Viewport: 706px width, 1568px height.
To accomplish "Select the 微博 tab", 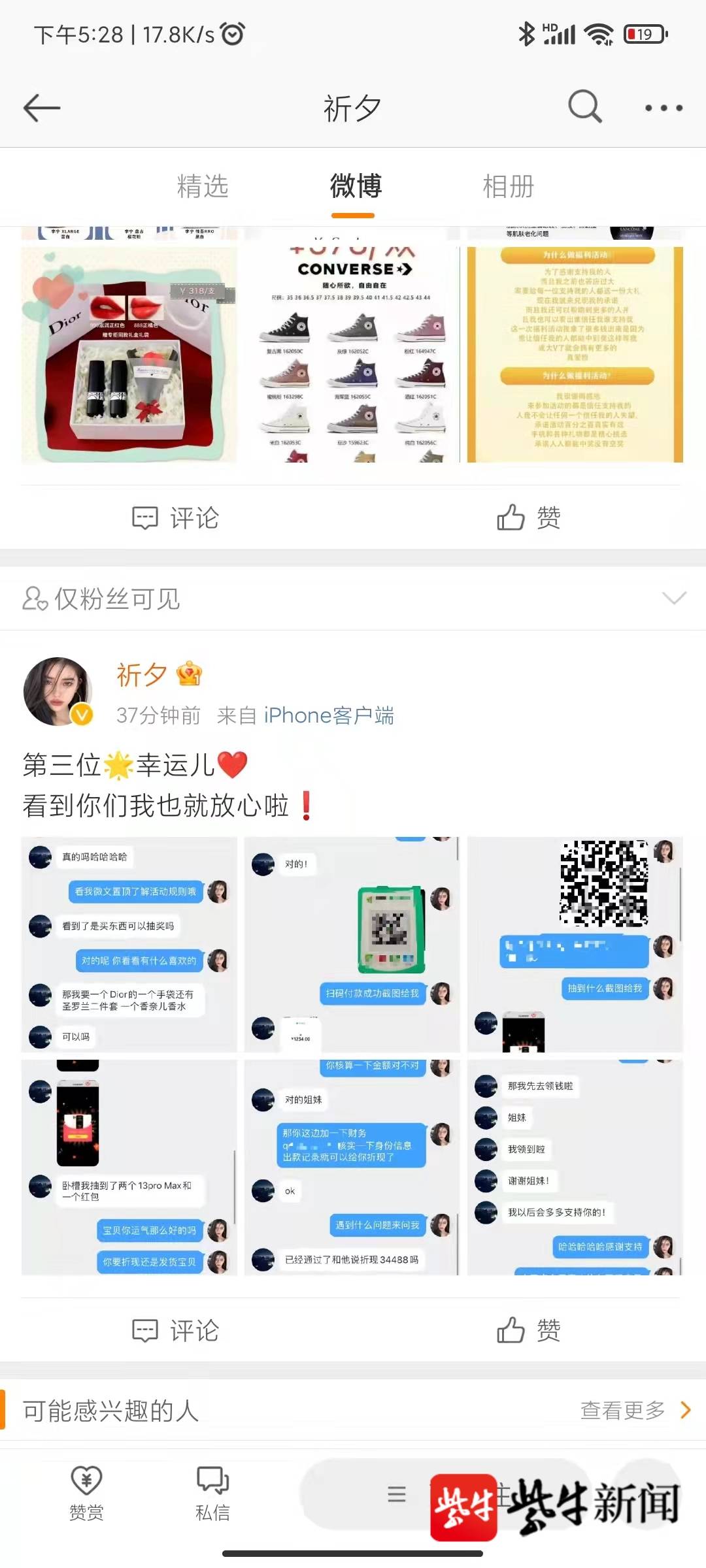I will point(355,187).
